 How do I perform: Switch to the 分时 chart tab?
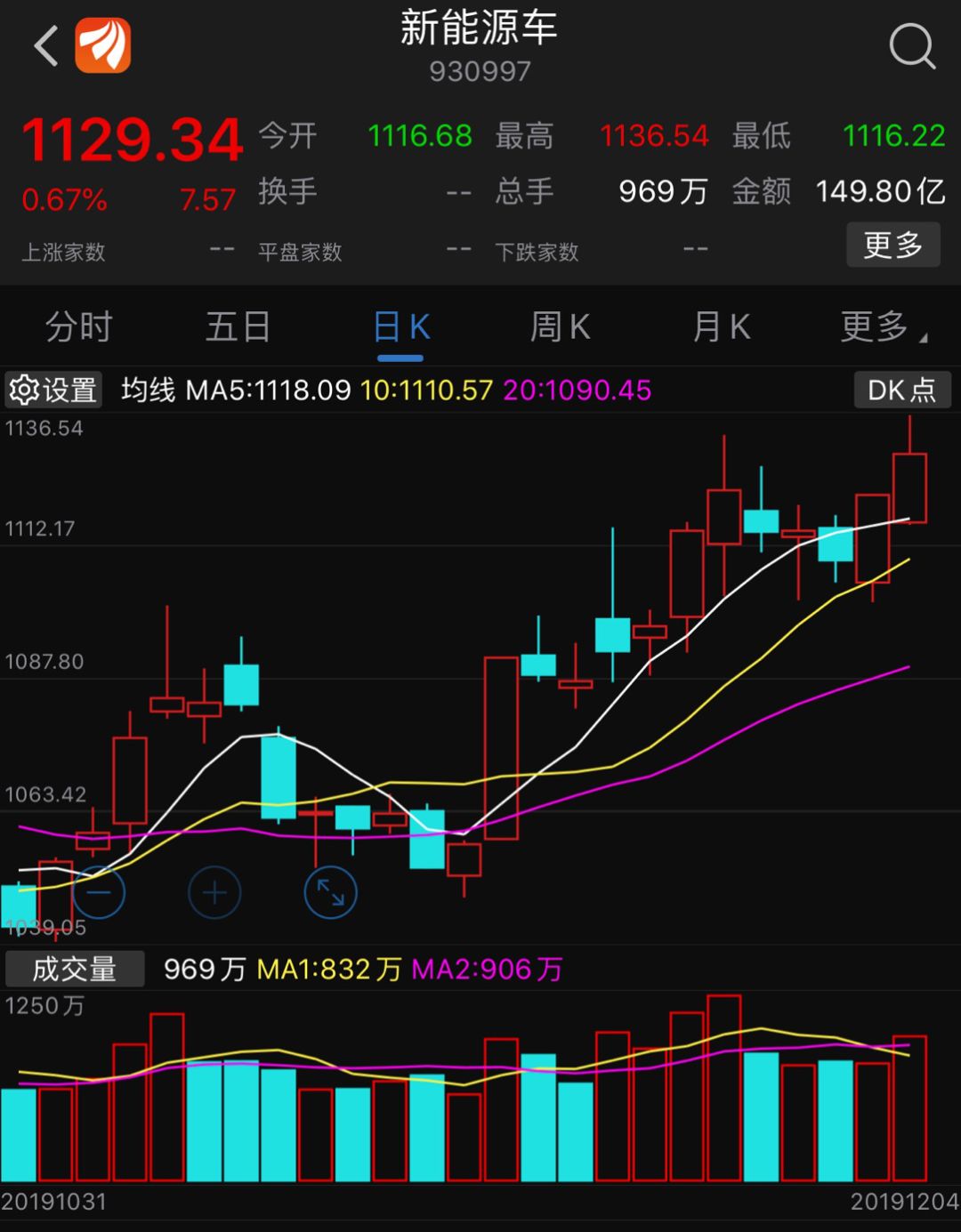coord(78,327)
